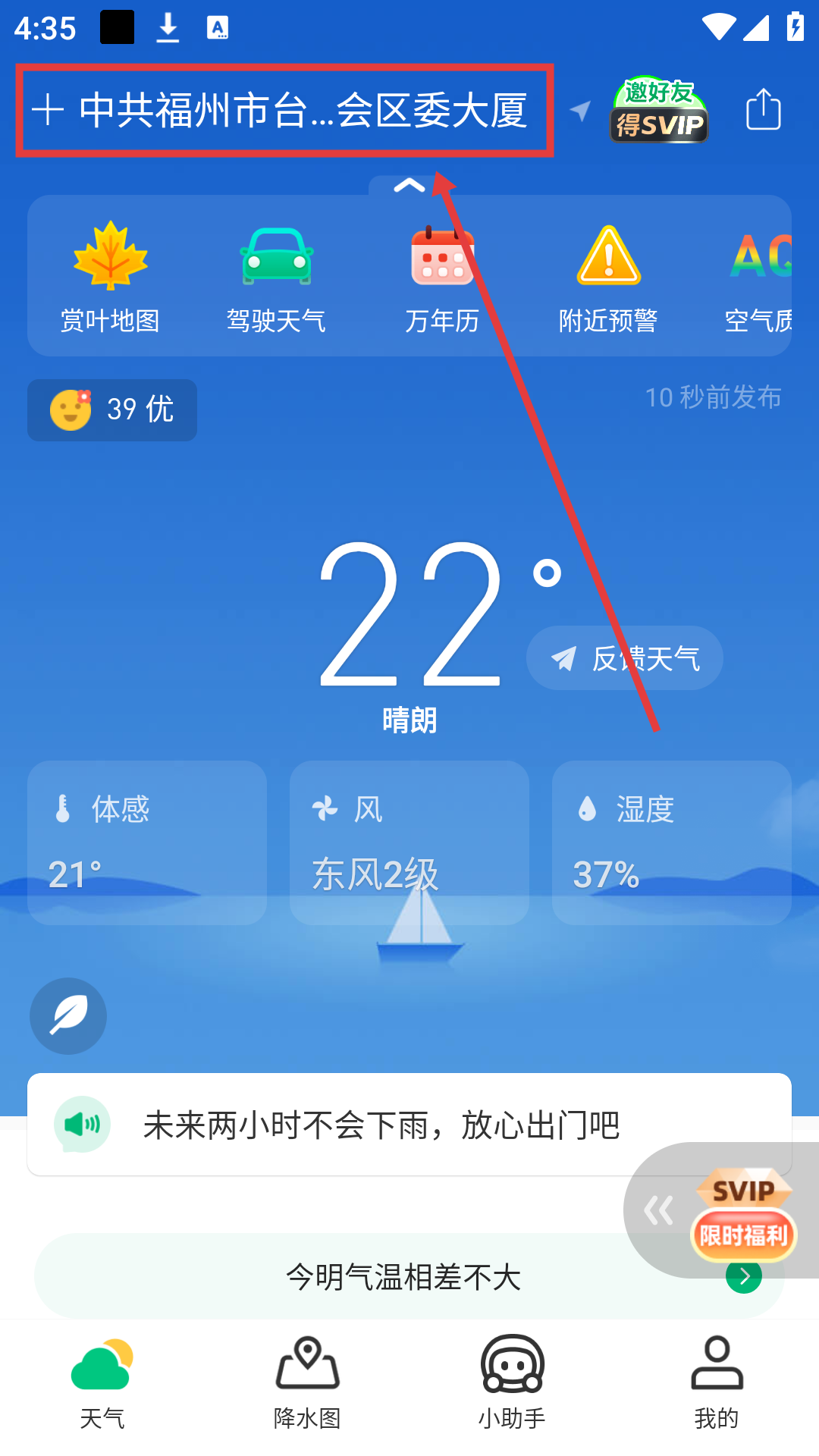Open 今明气温相差不大 banner

(x=402, y=1278)
